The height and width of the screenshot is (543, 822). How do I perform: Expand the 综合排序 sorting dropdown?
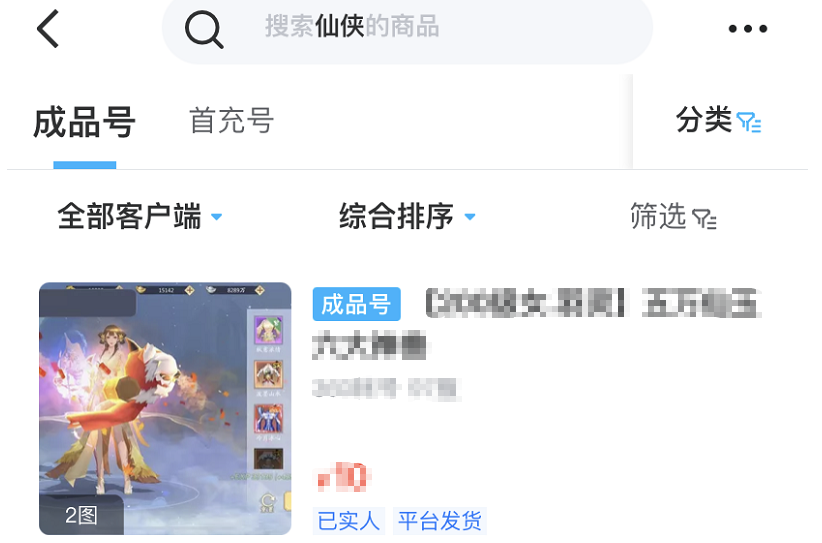pyautogui.click(x=407, y=216)
